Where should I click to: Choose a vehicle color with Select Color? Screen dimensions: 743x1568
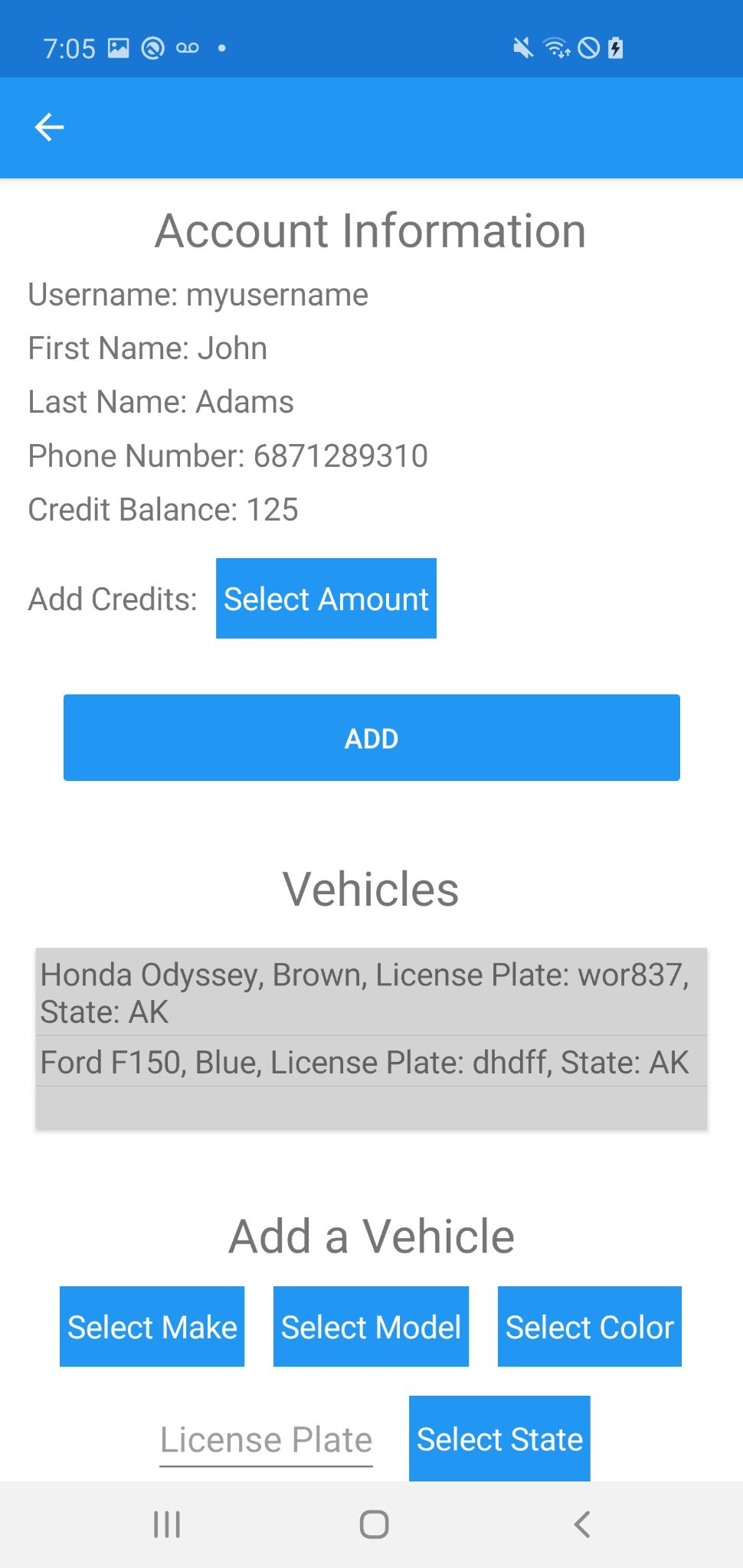click(x=589, y=1327)
